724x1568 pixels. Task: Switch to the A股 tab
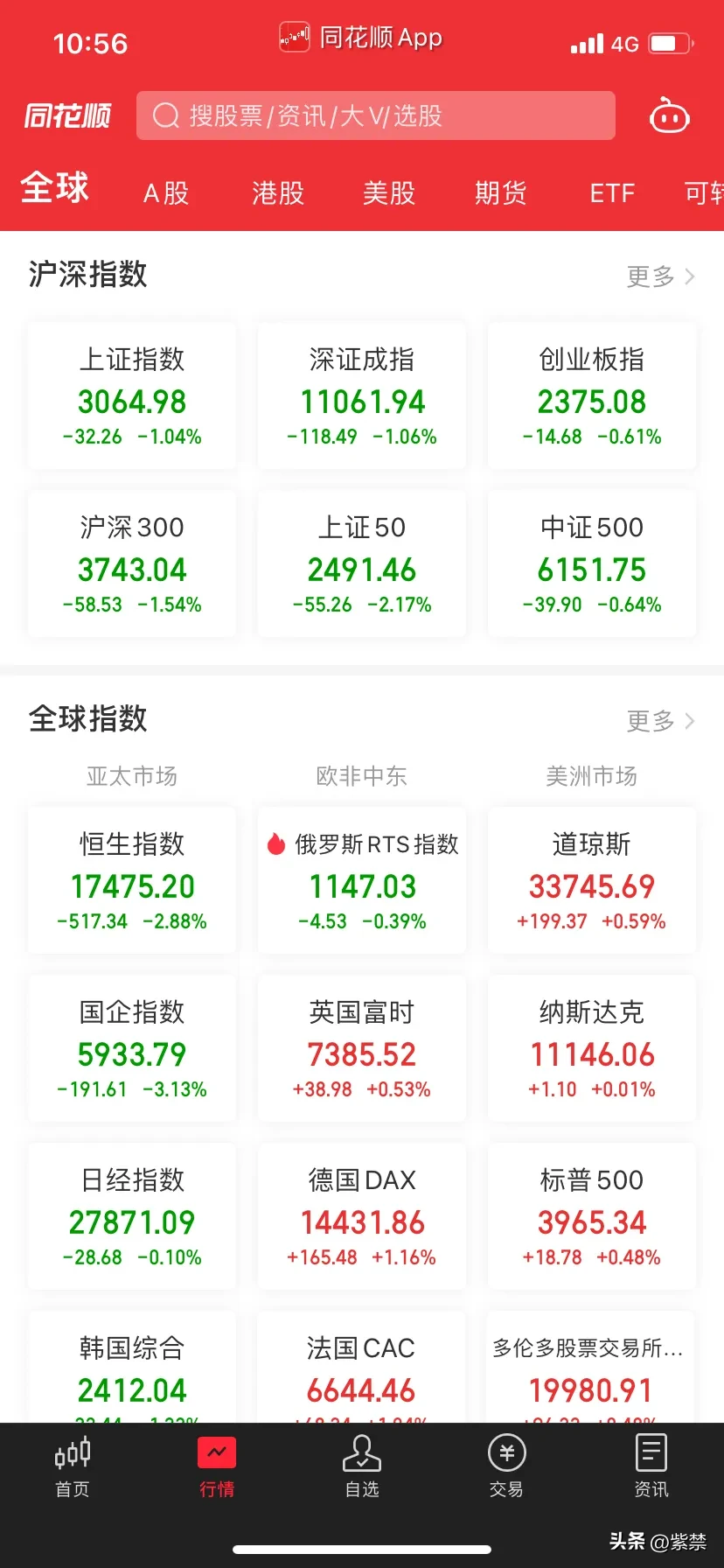166,192
